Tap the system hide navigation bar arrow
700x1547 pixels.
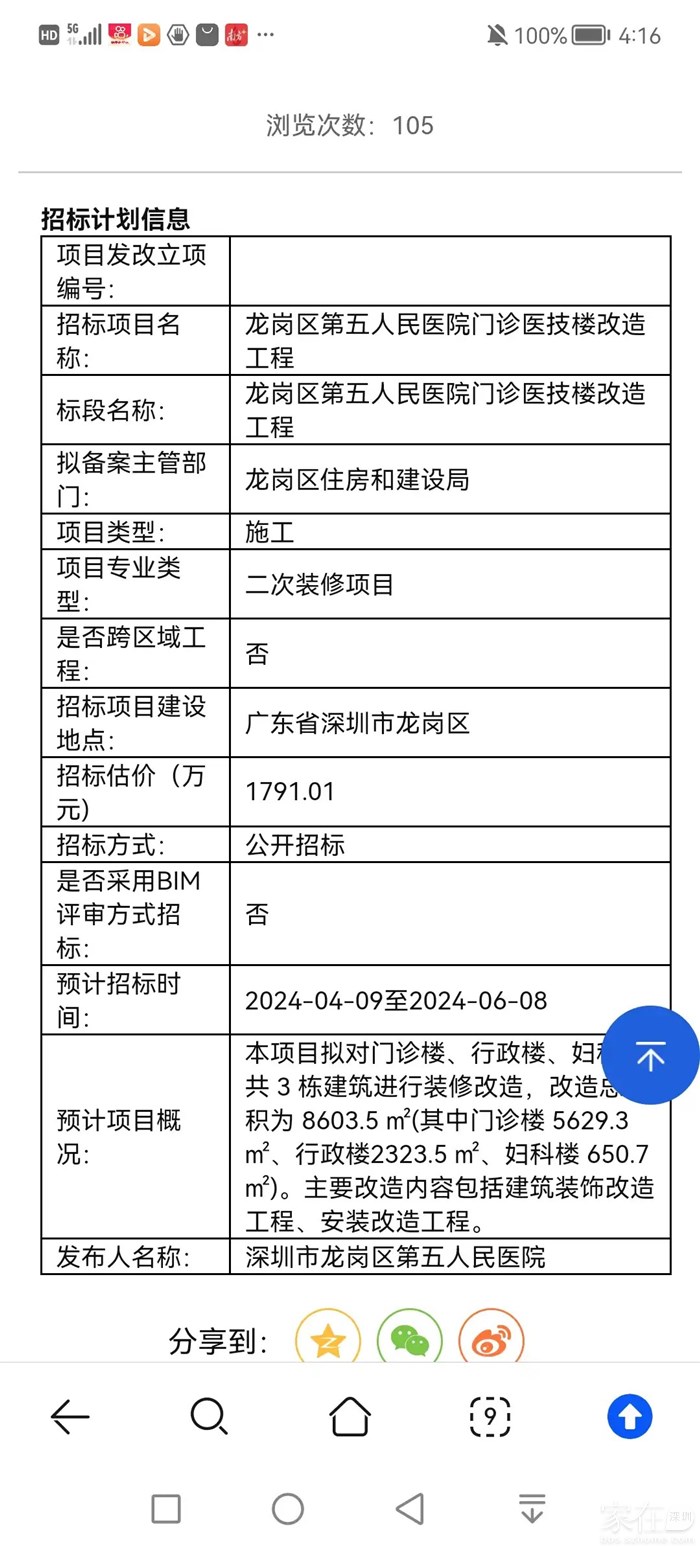532,1508
